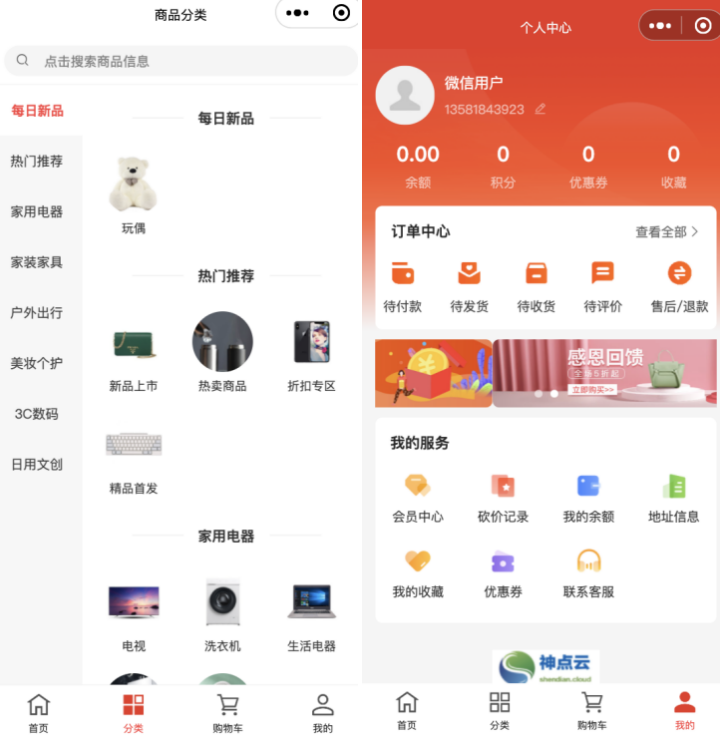This screenshot has height=742, width=720.
Task: Open the 洗衣机 subcategory
Action: click(x=222, y=615)
